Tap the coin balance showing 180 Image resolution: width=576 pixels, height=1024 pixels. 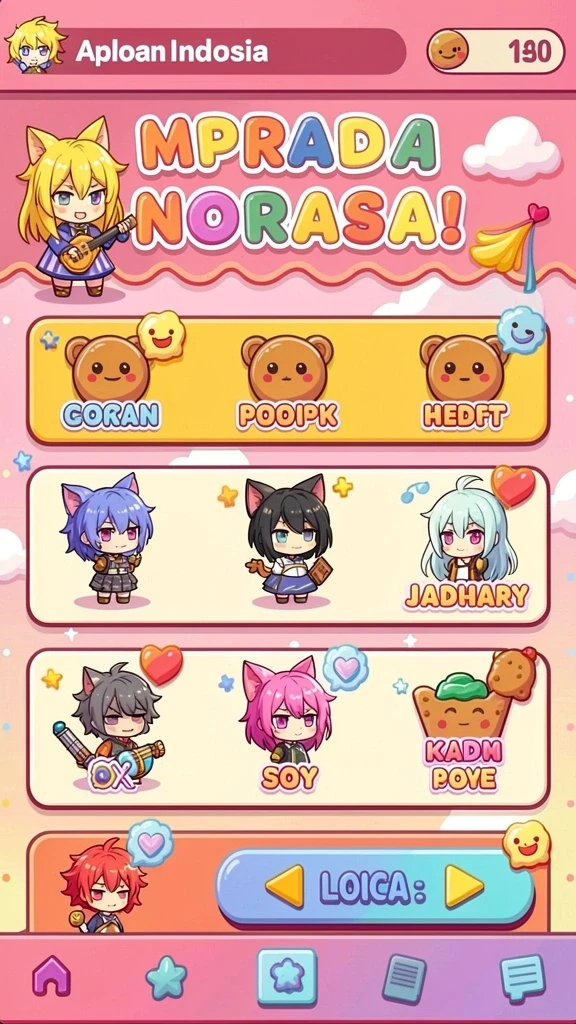click(x=496, y=51)
